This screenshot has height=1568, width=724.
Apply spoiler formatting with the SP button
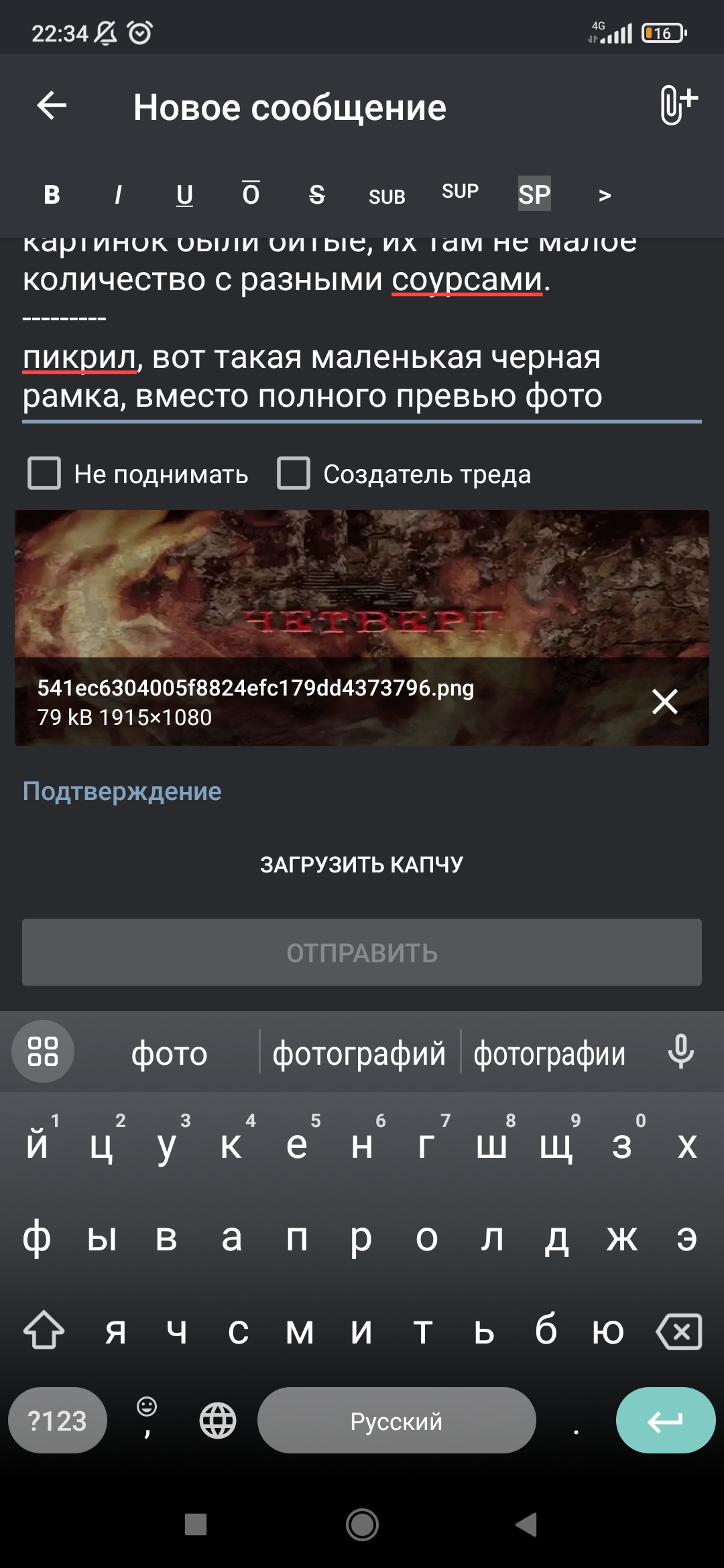[534, 194]
